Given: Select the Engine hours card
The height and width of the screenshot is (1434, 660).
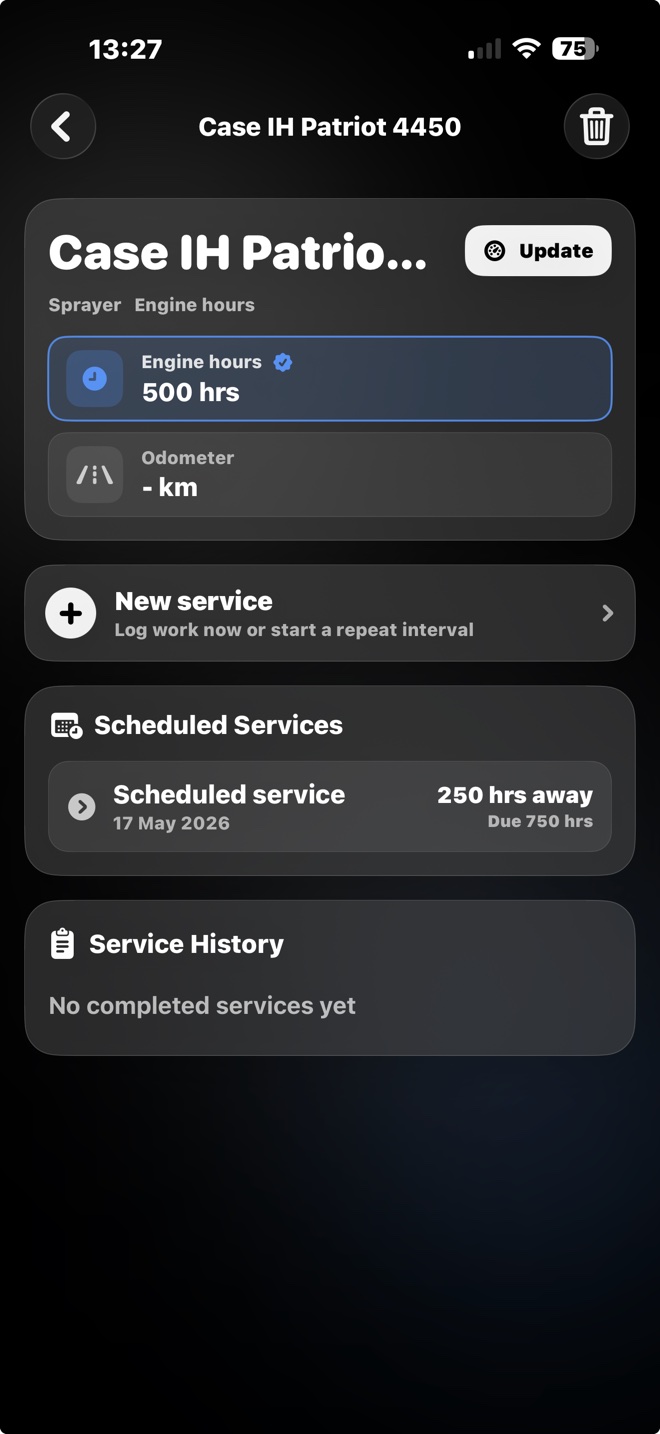Looking at the screenshot, I should pos(330,378).
